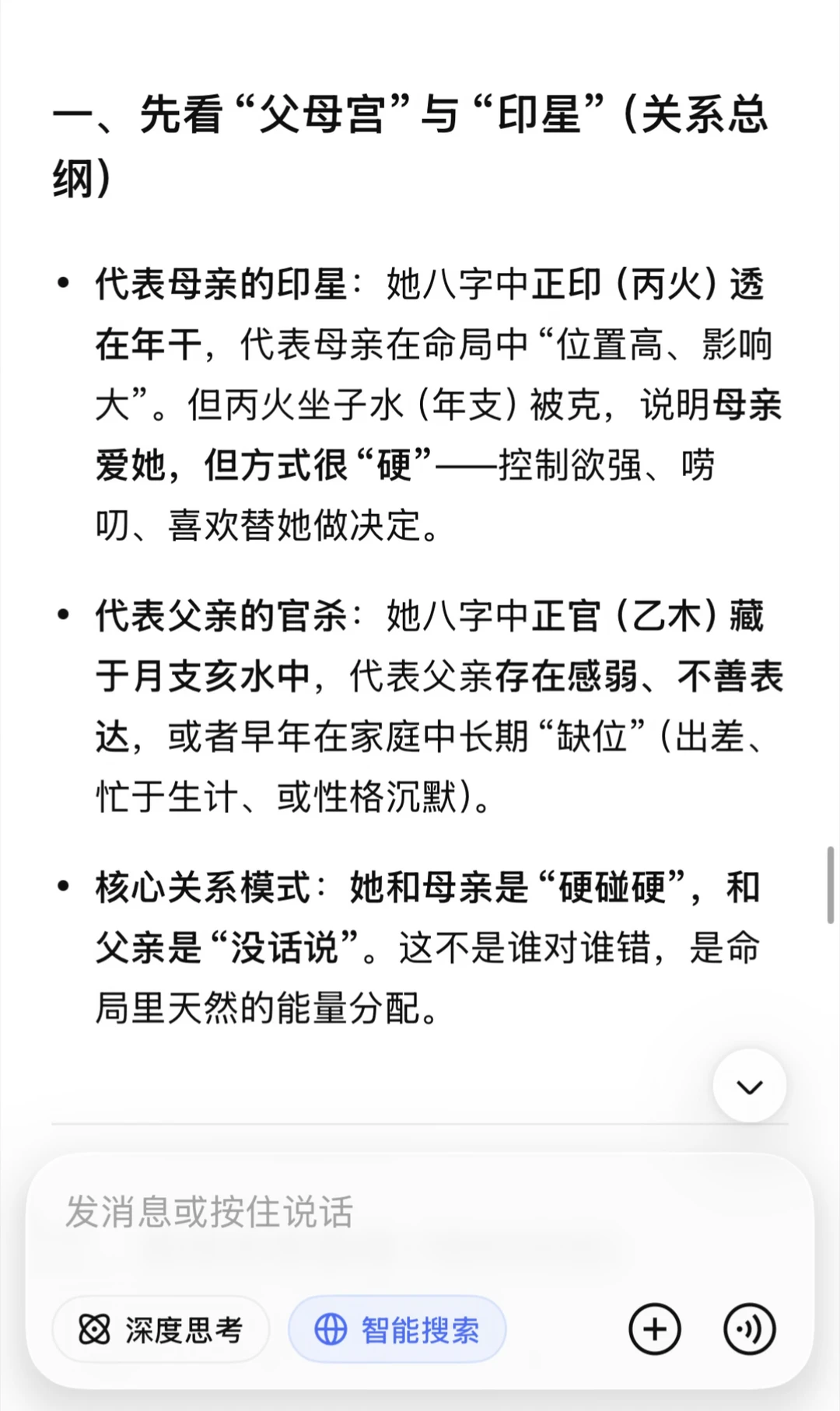Viewport: 840px width, 1411px height.
Task: Toggle the 深度思考 deep thinking chip
Action: pyautogui.click(x=161, y=1329)
